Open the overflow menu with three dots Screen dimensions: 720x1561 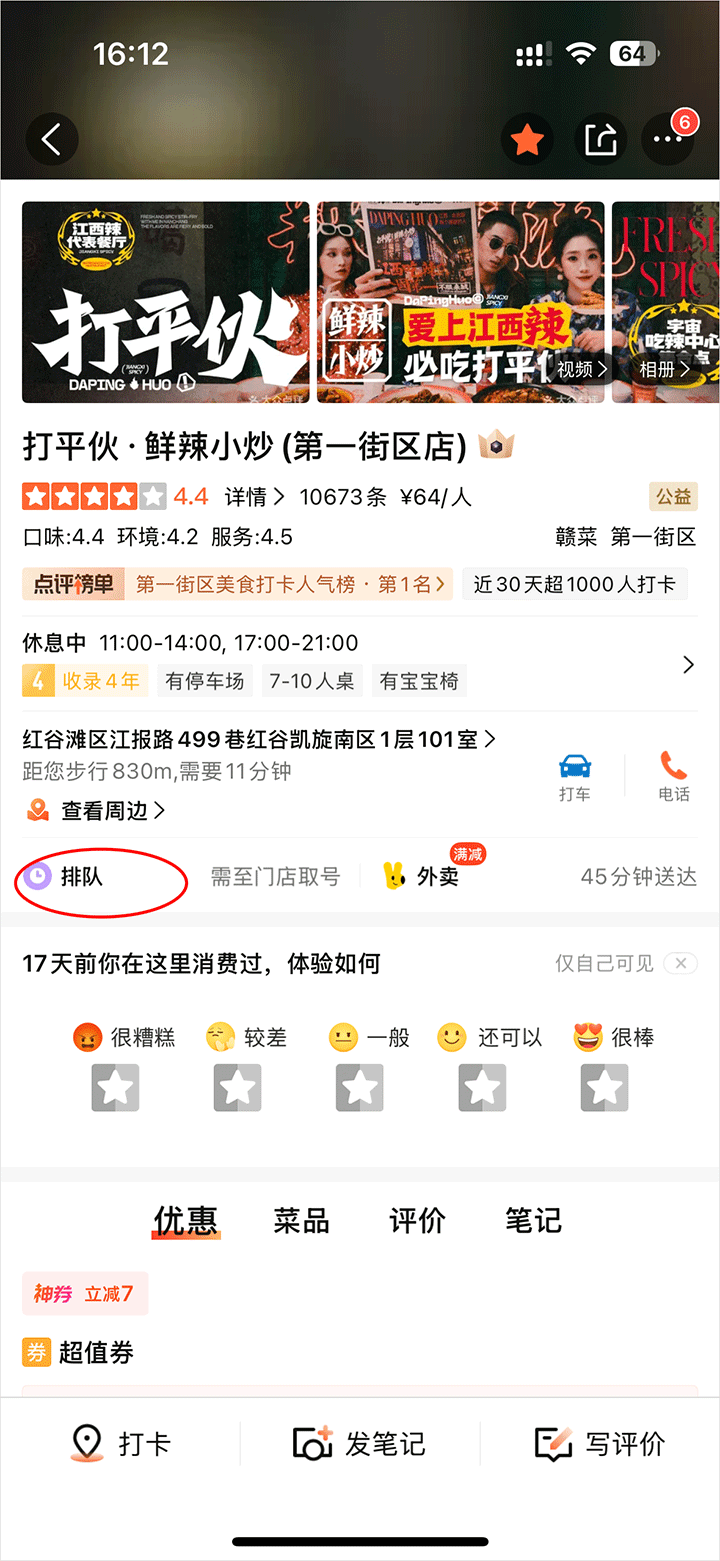click(667, 140)
